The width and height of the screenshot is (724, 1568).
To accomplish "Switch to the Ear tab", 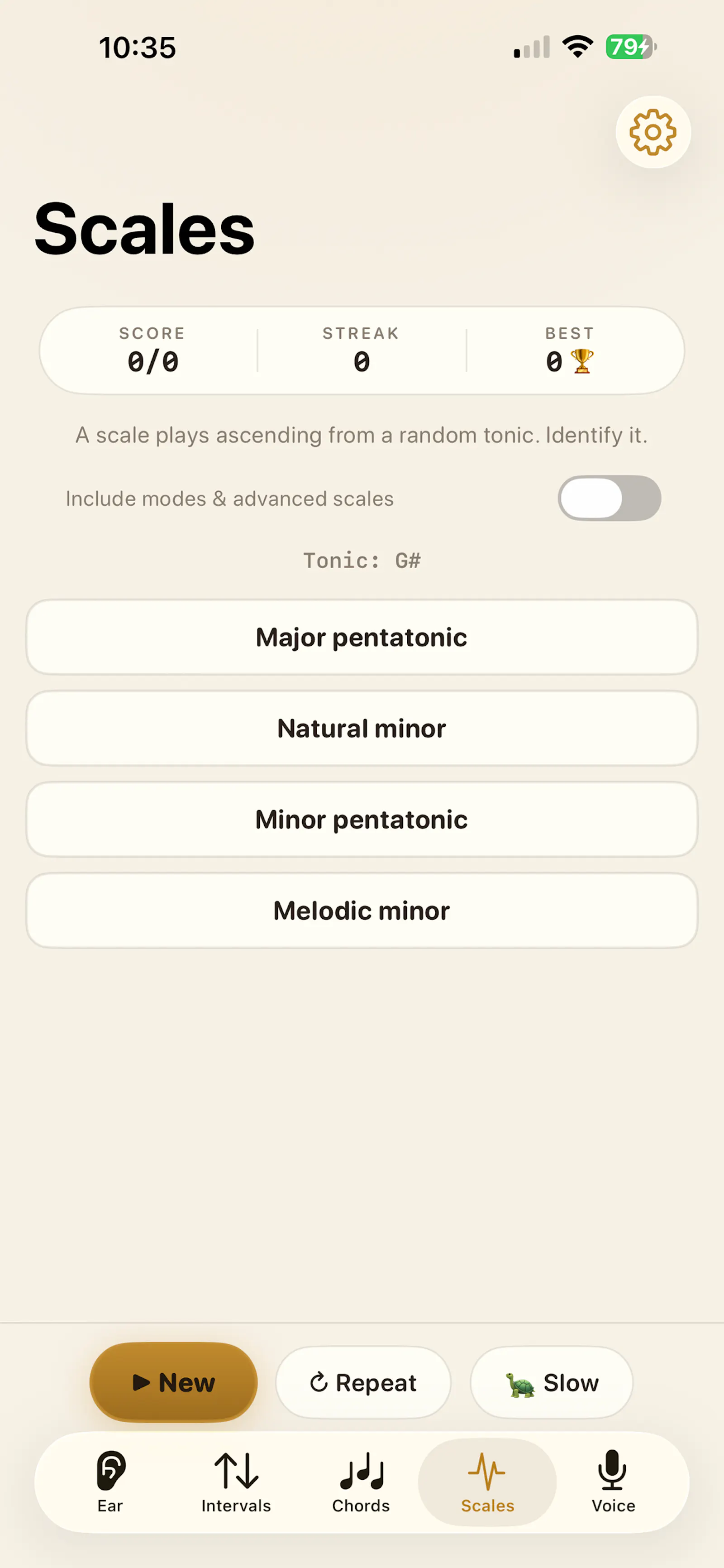I will pos(110,1482).
